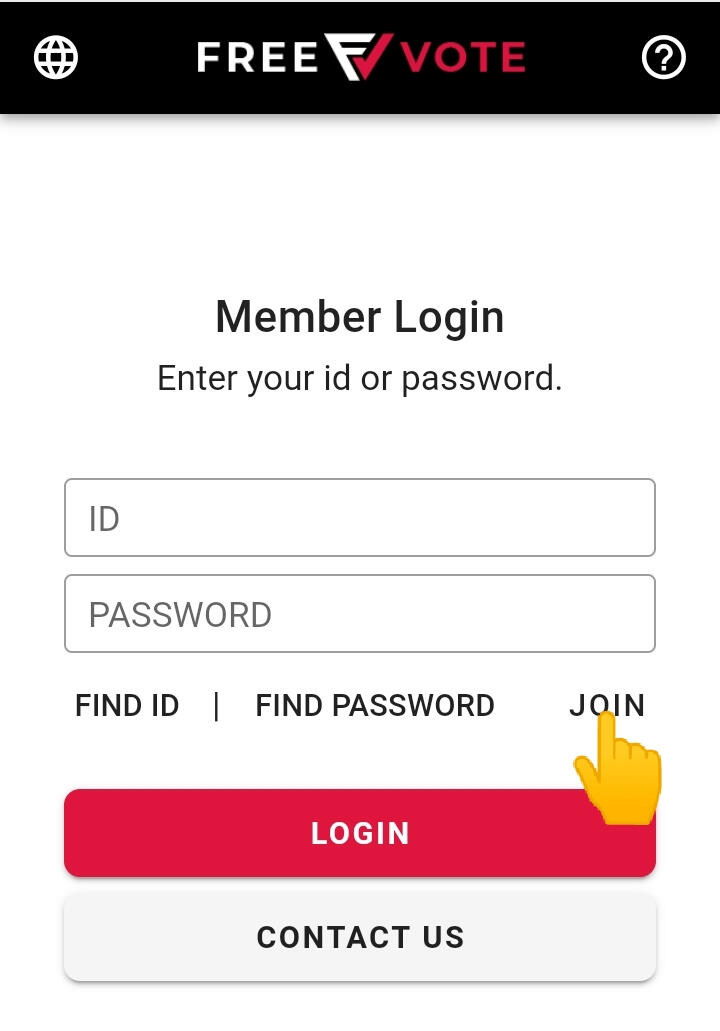This screenshot has width=720, height=1031.
Task: Open the help question mark icon
Action: (663, 58)
